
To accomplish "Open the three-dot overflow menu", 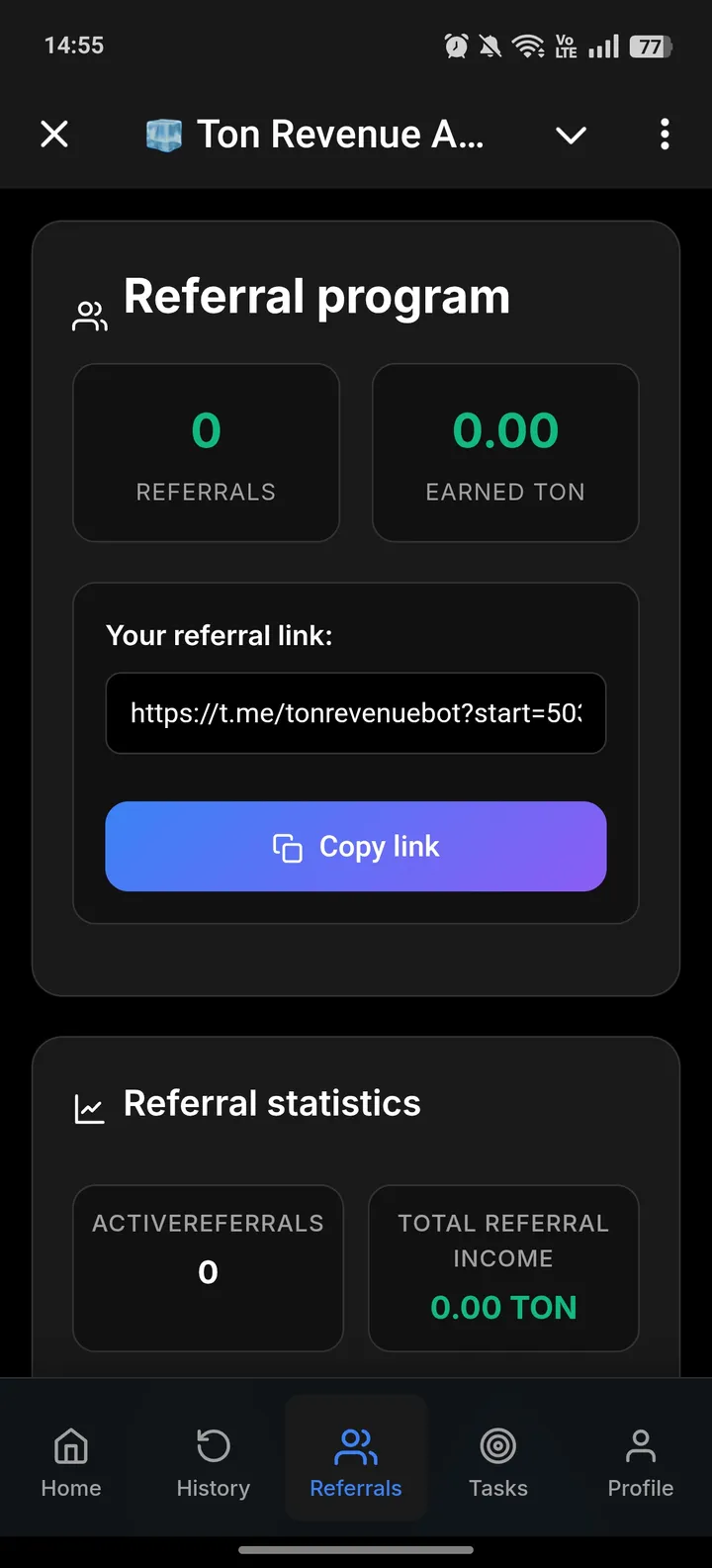I will point(665,134).
